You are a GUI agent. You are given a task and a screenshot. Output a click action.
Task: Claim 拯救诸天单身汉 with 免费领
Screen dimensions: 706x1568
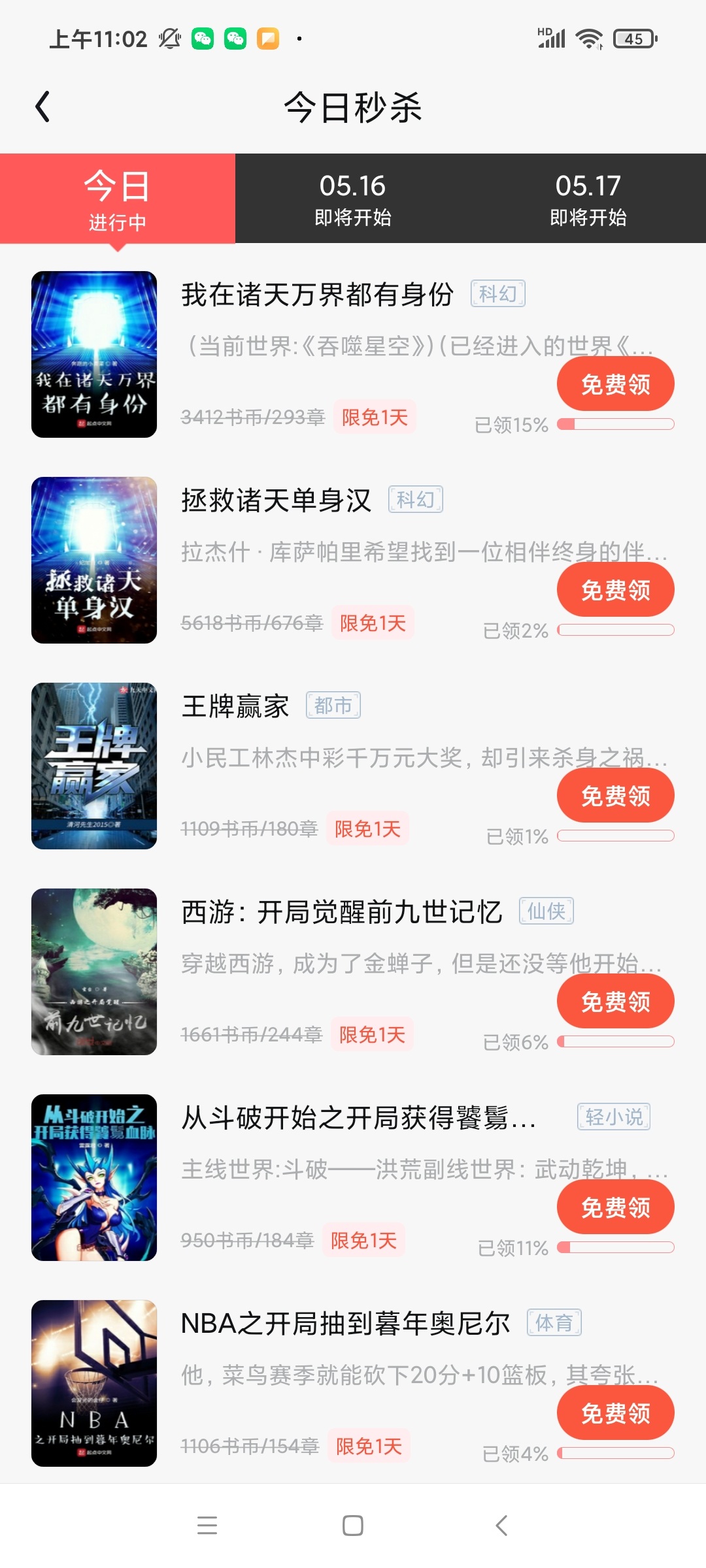(x=615, y=590)
